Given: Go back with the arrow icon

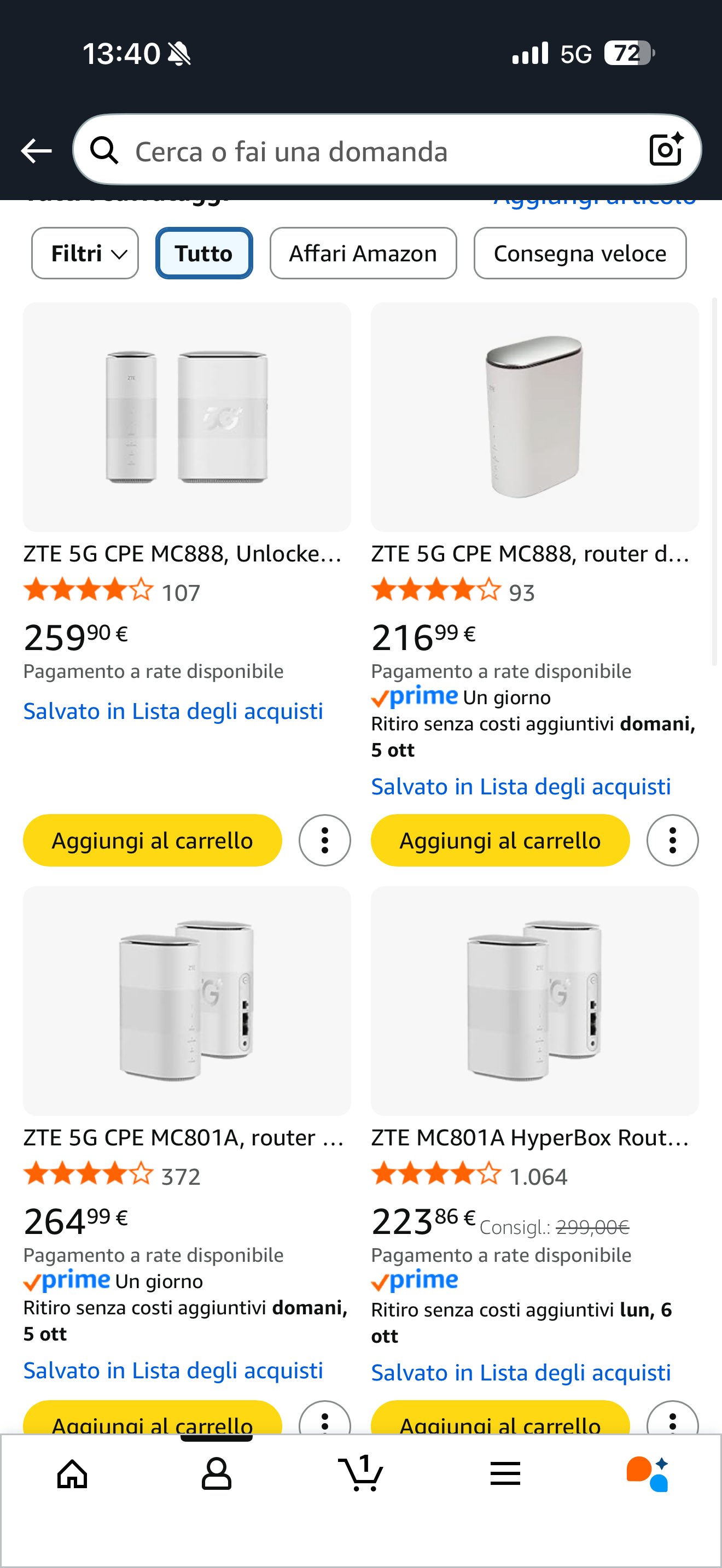Looking at the screenshot, I should tap(37, 151).
